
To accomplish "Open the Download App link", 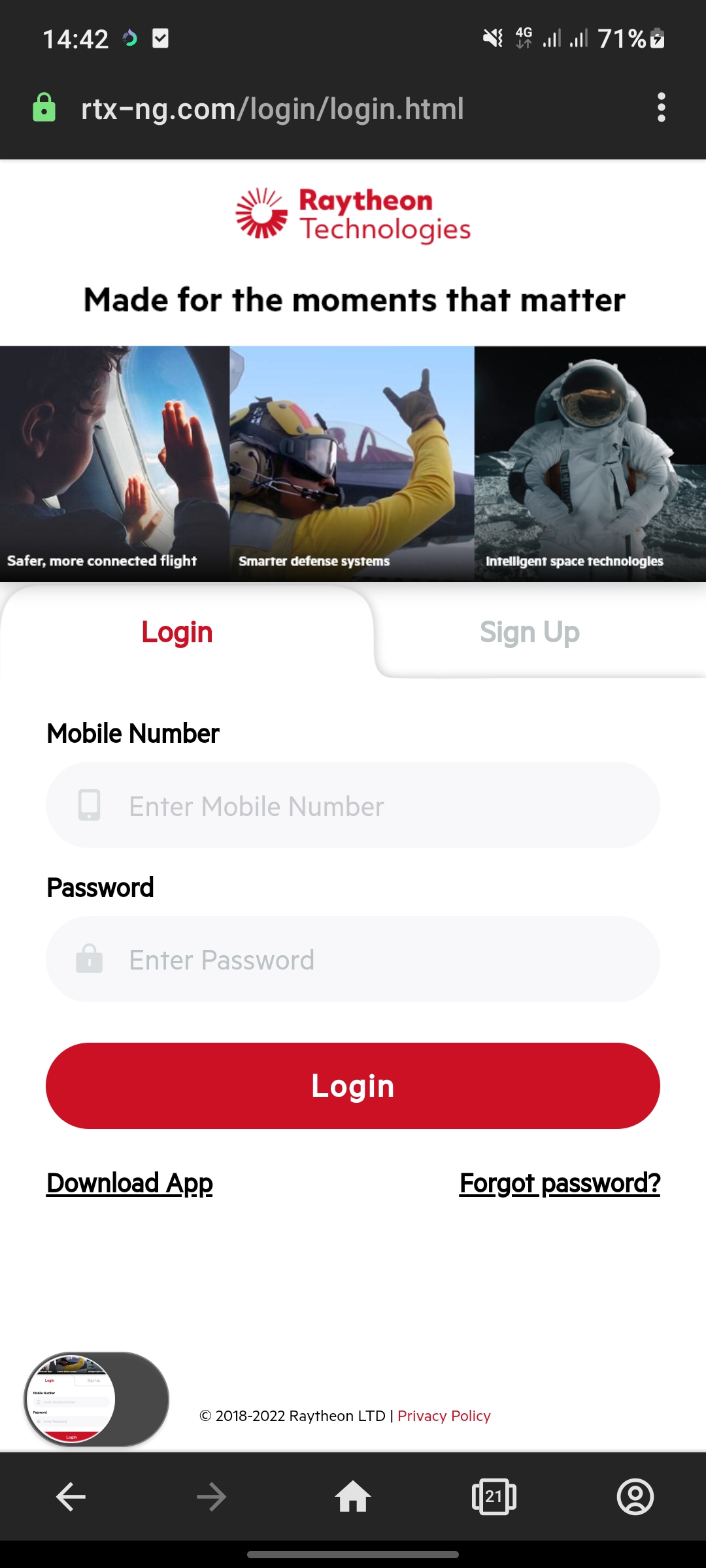I will pos(129,1183).
